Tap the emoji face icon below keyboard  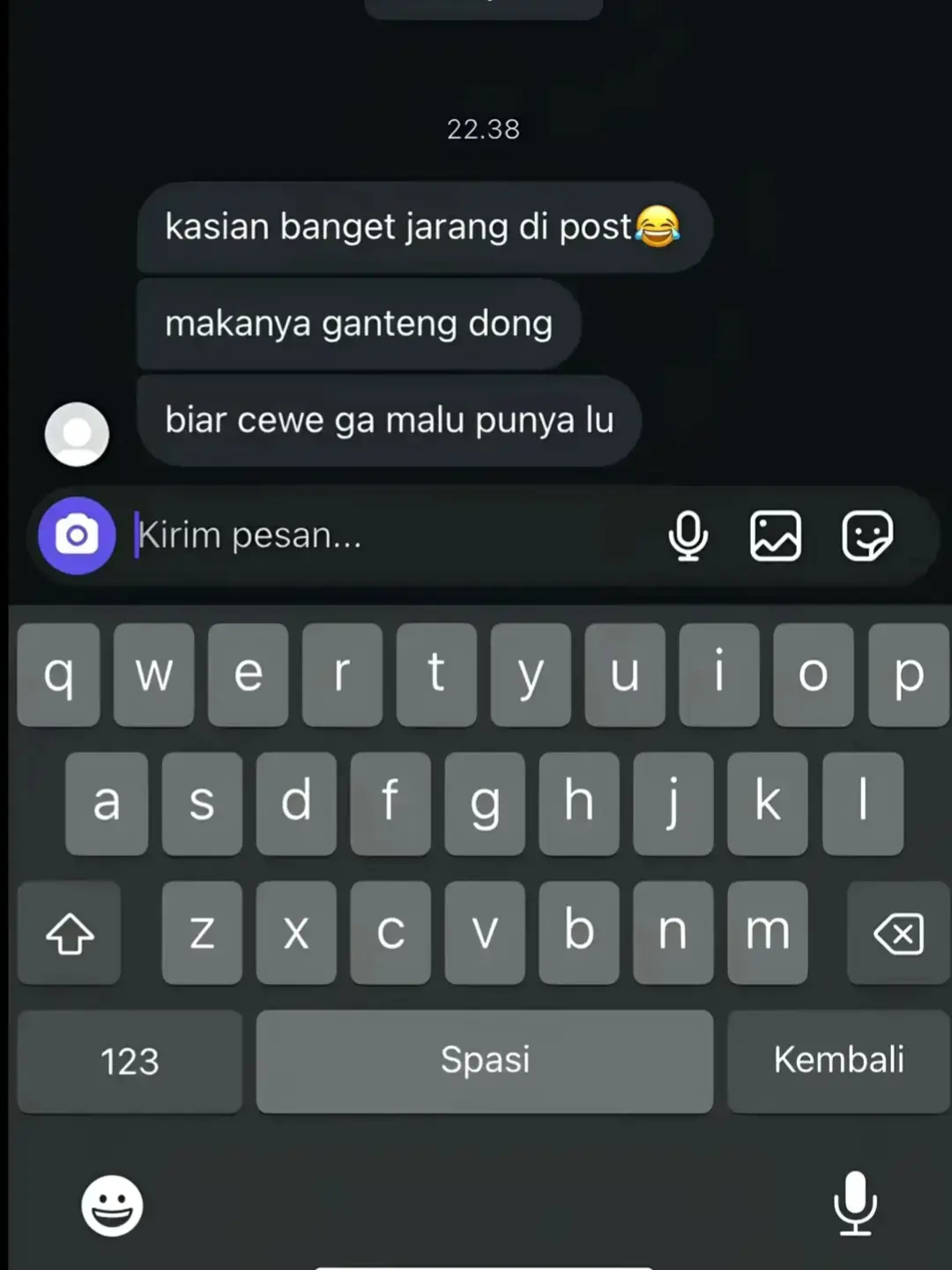tap(111, 1206)
